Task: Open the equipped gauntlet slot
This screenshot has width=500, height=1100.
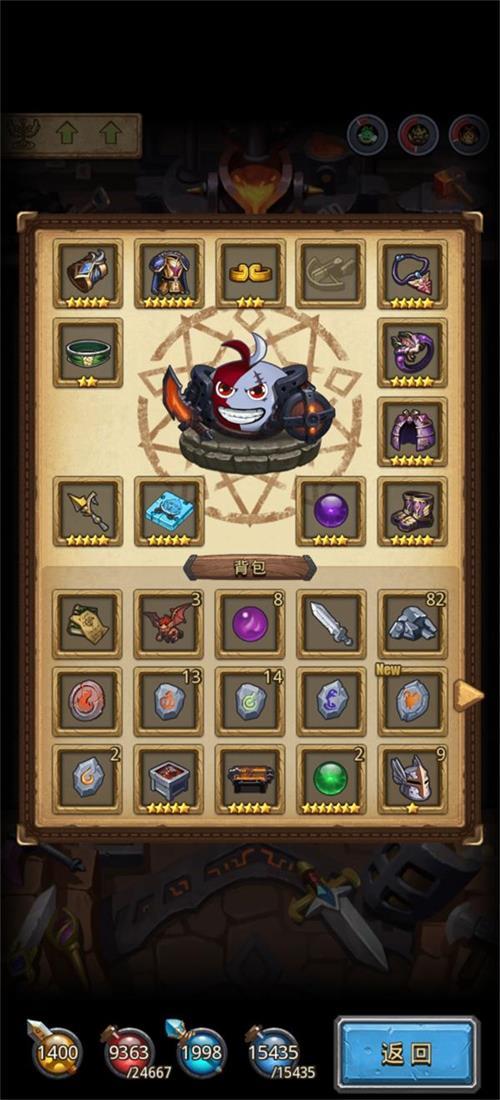Action: [x=88, y=274]
